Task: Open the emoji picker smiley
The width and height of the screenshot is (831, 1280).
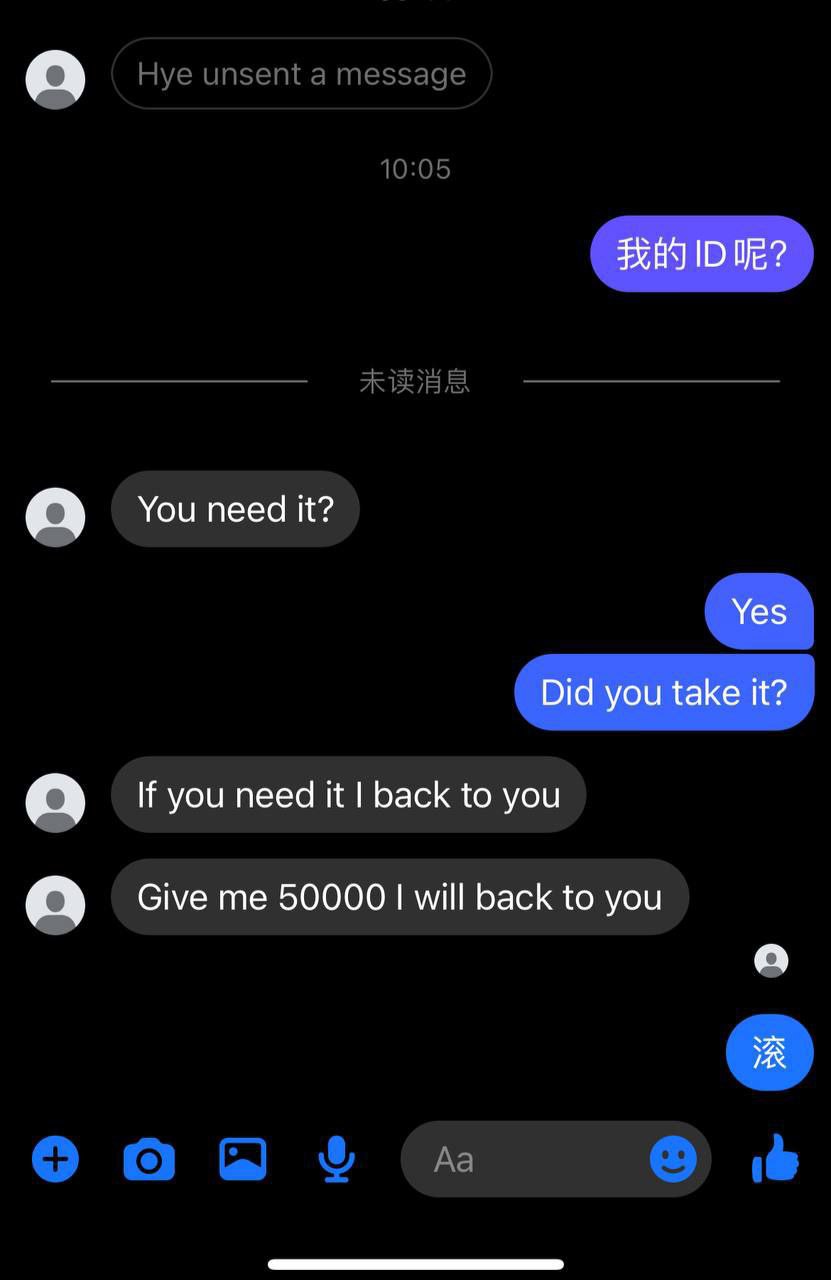Action: (x=673, y=1160)
